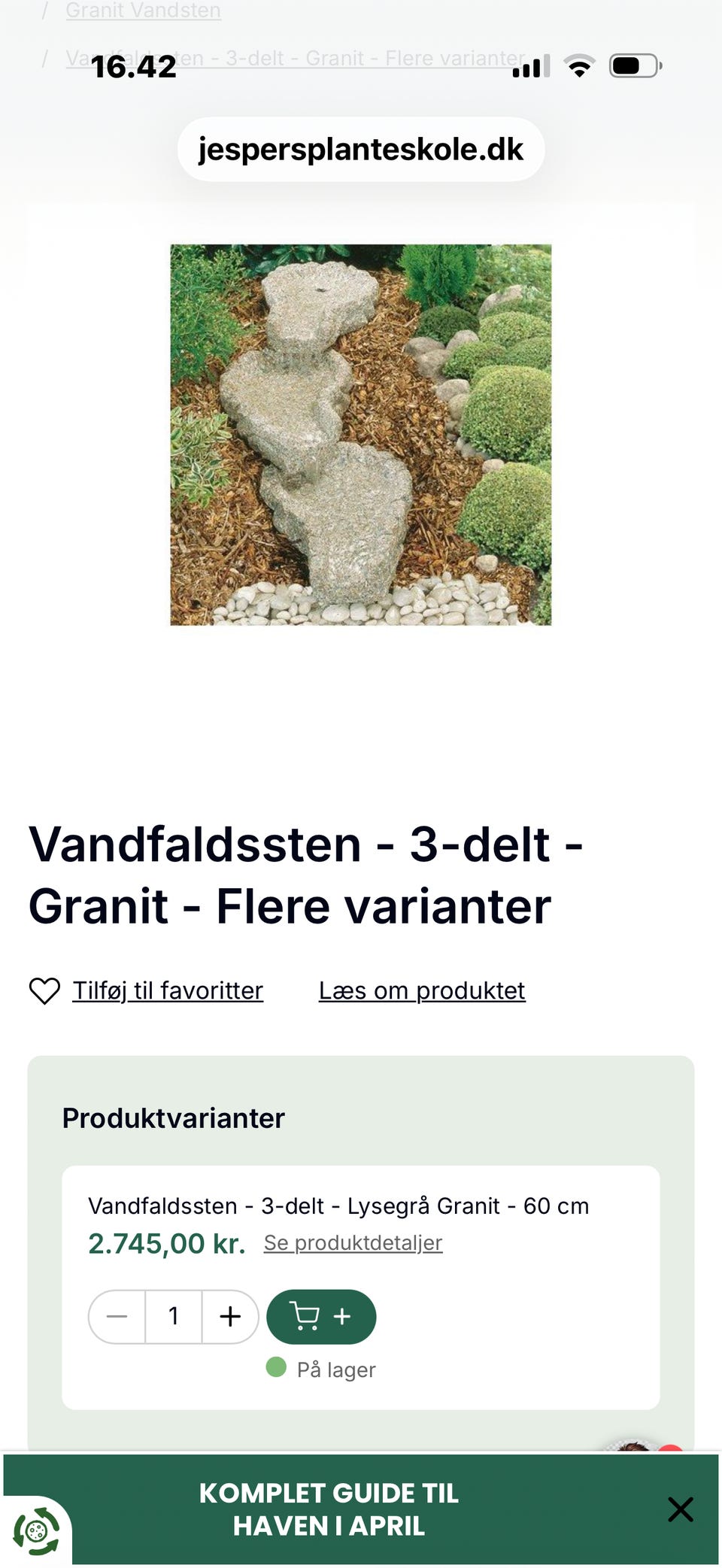Screen dimensions: 722x1568
Task: Open the cart via the shopping cart icon
Action: click(308, 1316)
